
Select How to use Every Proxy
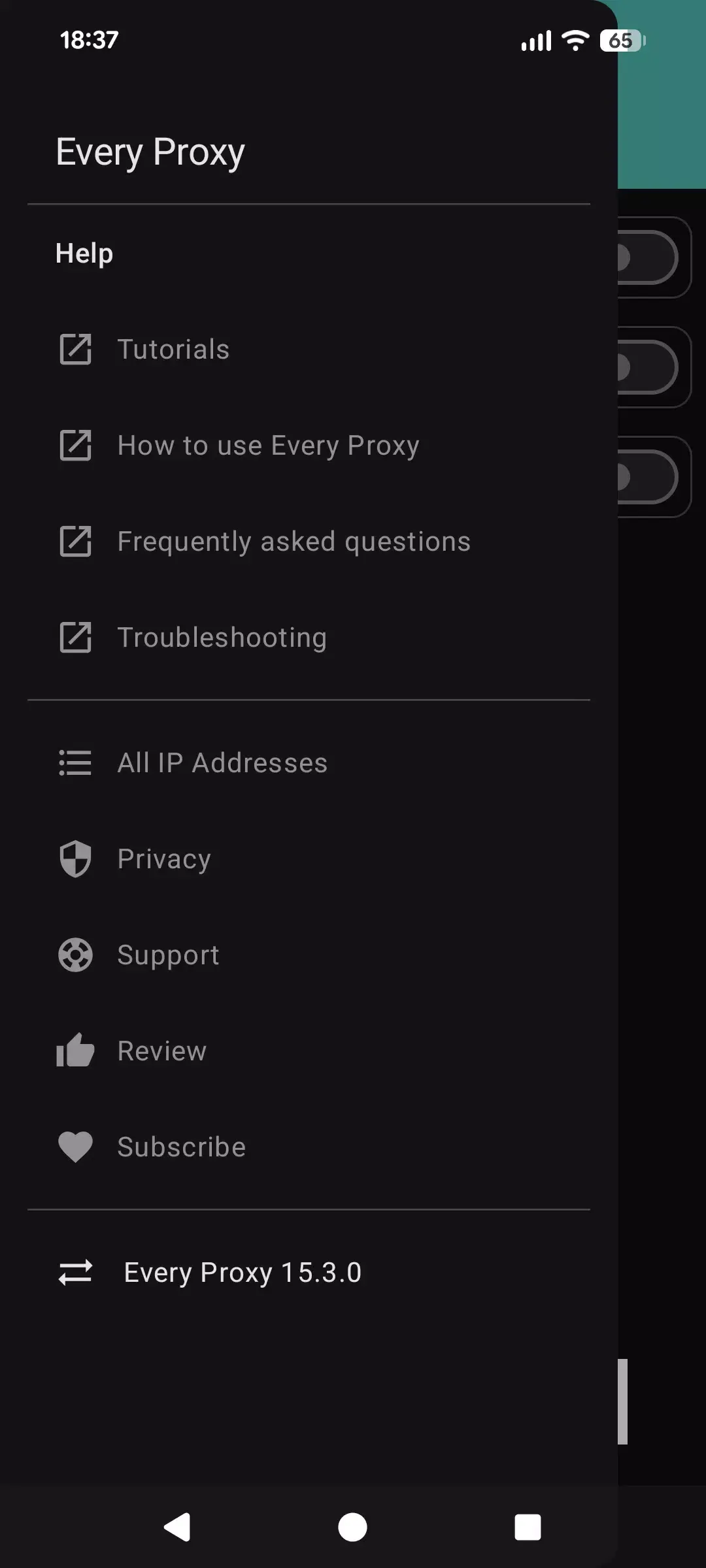[x=268, y=445]
